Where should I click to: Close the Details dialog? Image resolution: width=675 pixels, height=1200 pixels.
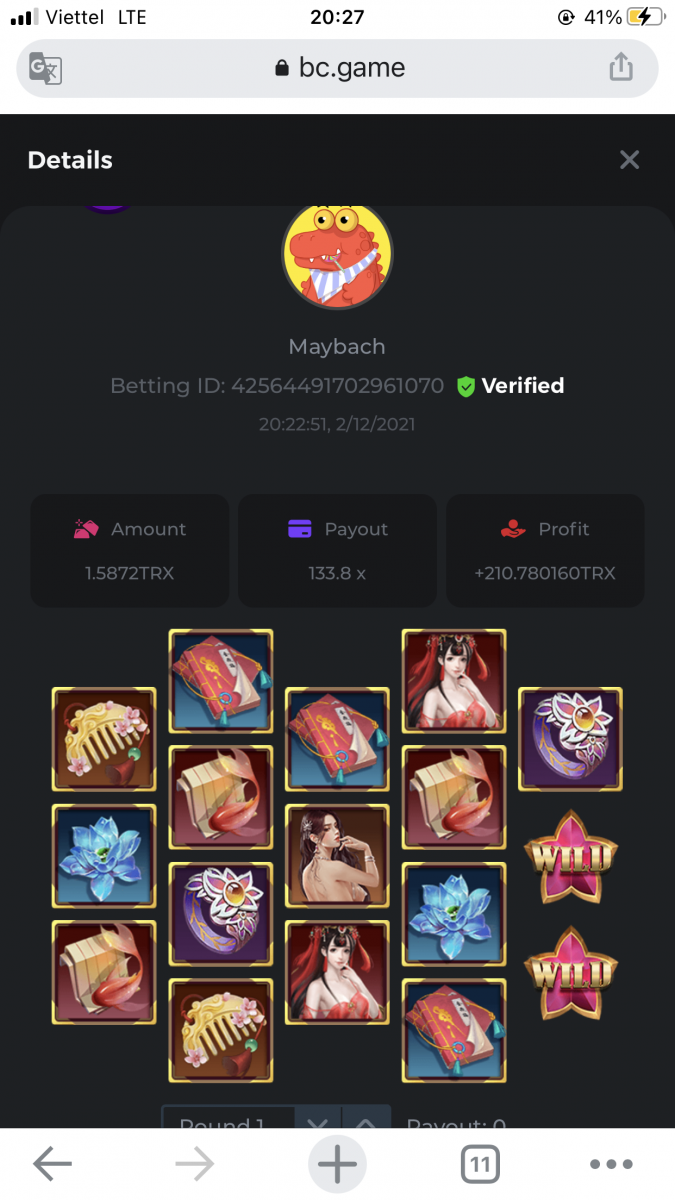pos(629,160)
